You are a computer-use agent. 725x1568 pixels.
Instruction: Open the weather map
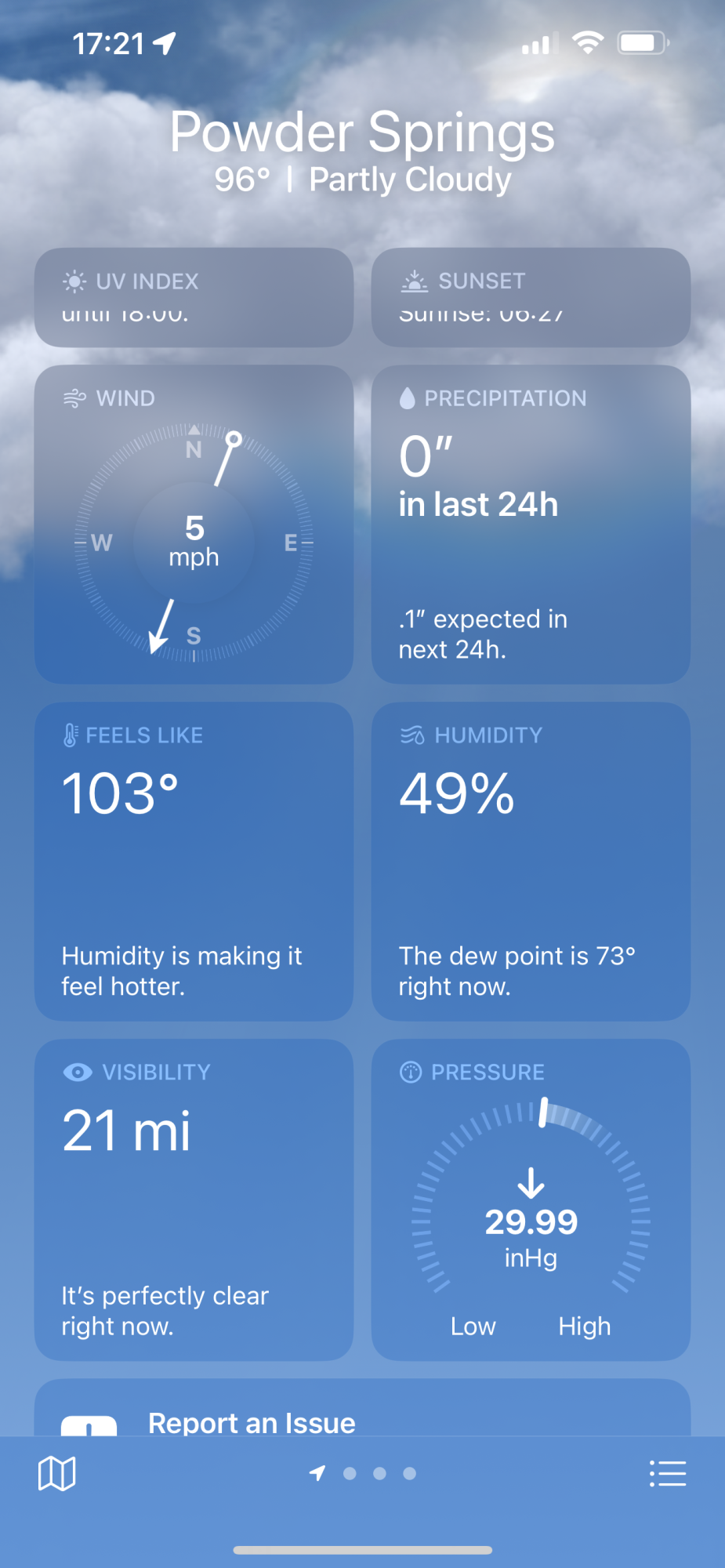pos(57,1474)
